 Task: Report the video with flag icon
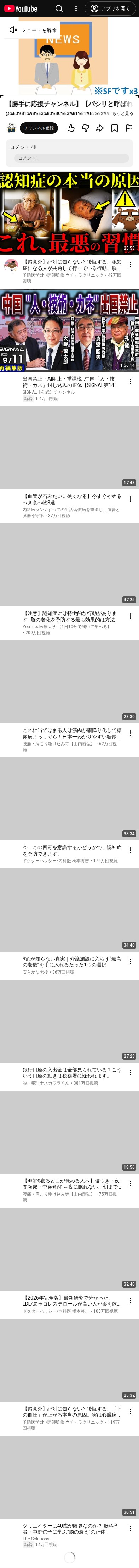pyautogui.click(x=129, y=128)
